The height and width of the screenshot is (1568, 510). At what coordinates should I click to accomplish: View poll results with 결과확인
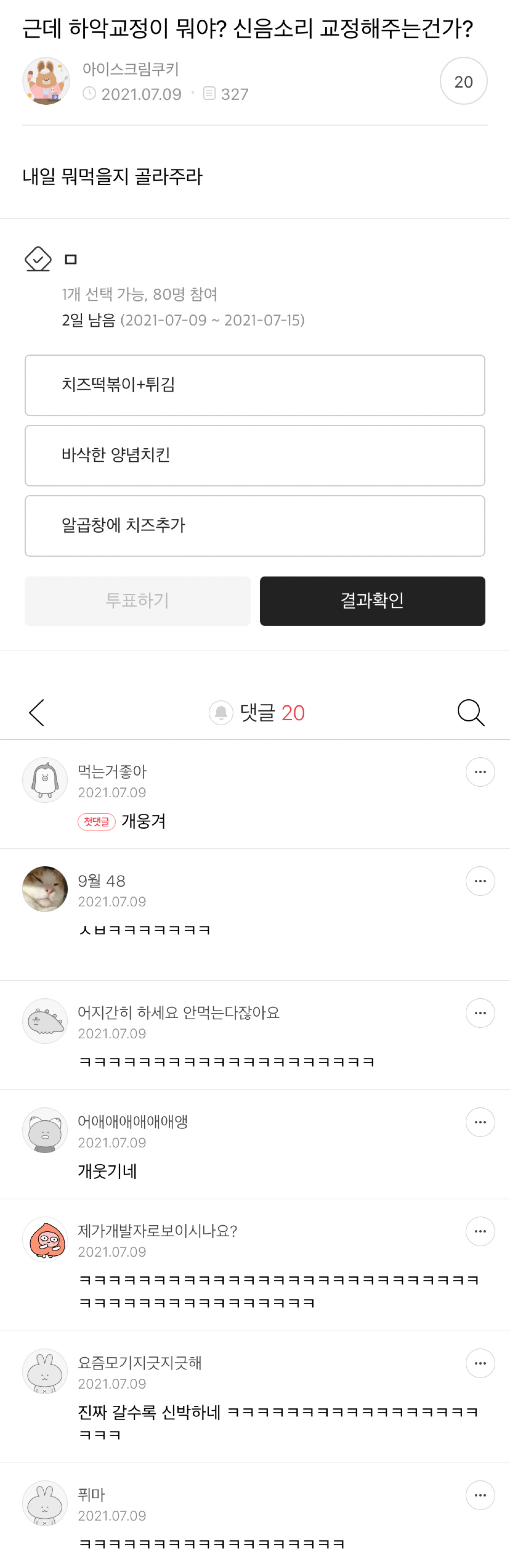pos(372,601)
